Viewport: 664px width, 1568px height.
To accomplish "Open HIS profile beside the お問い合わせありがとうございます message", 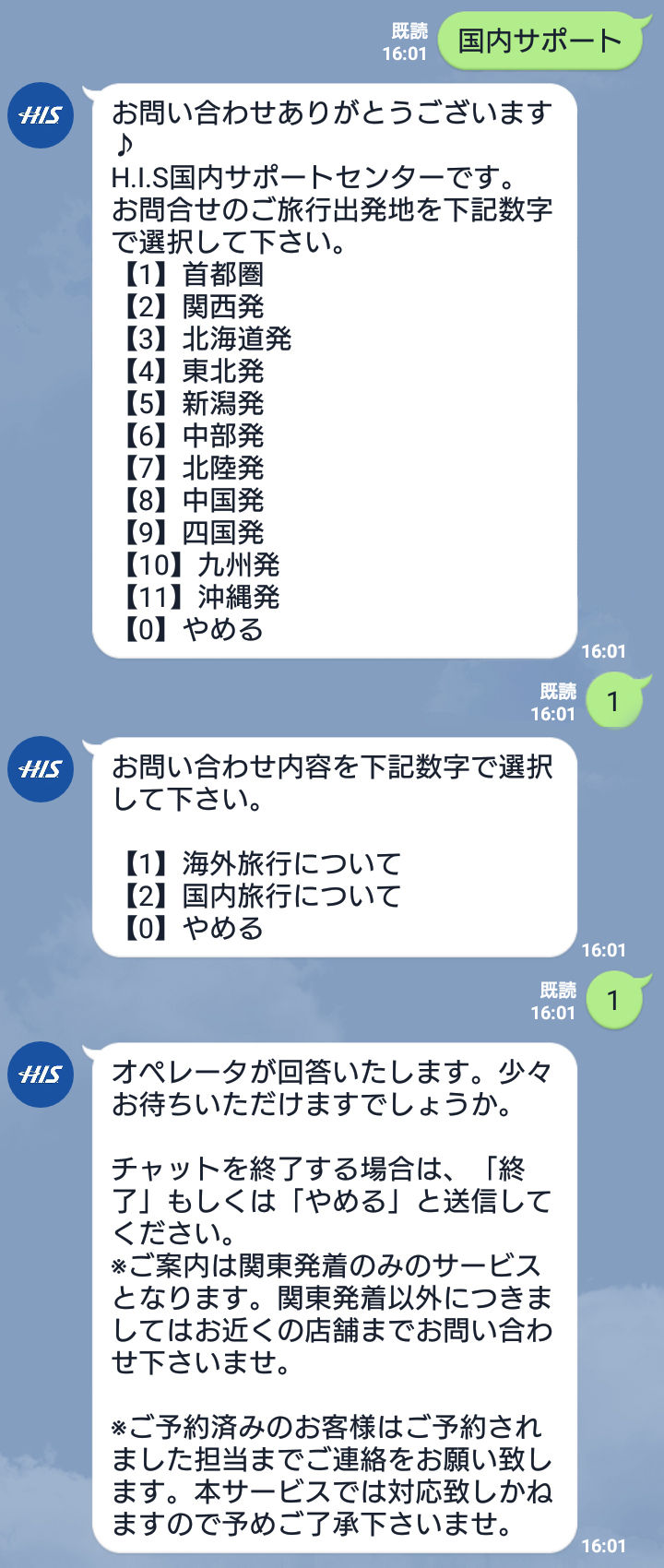I will [41, 115].
